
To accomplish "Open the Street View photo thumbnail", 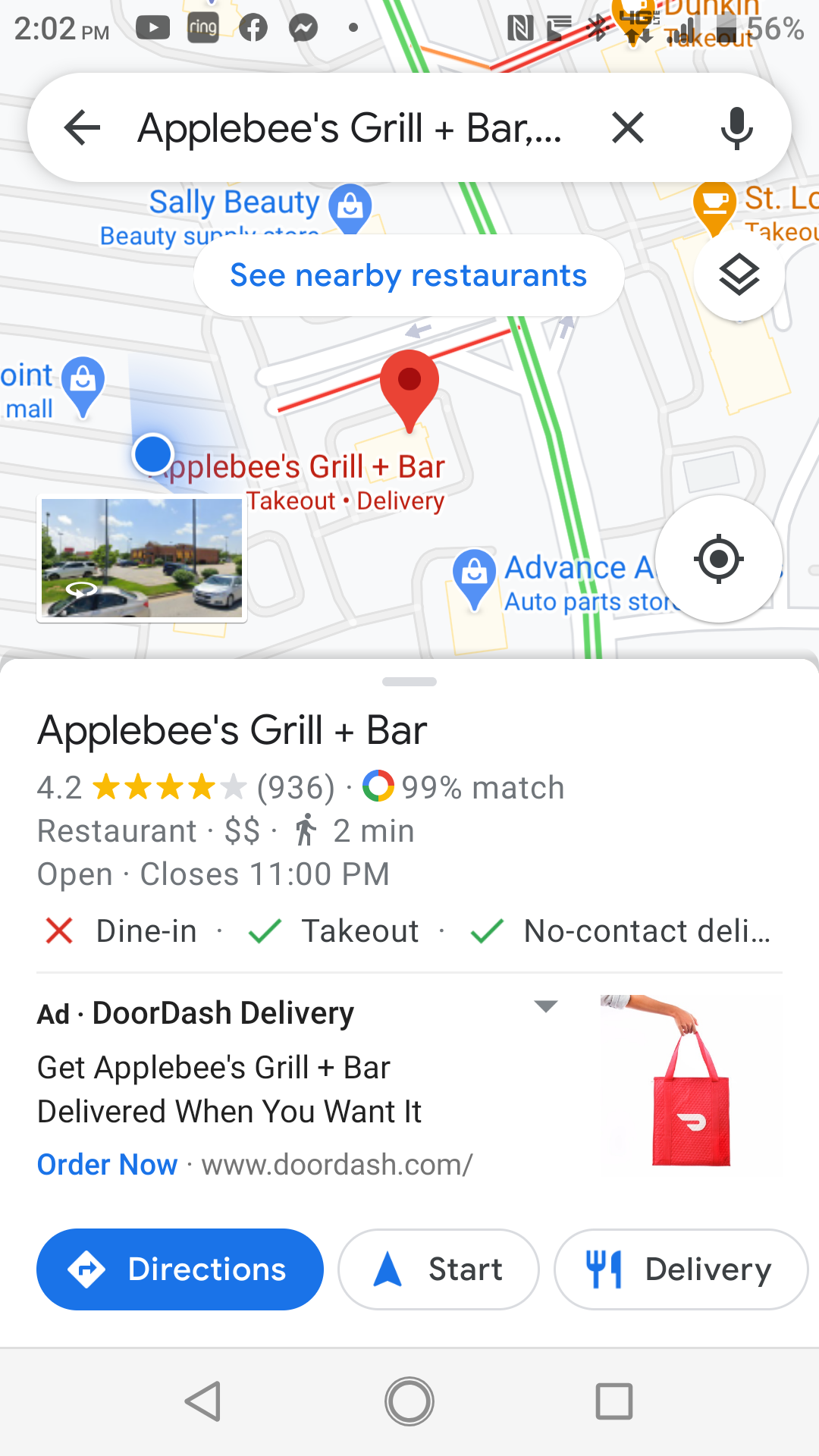I will tap(142, 557).
